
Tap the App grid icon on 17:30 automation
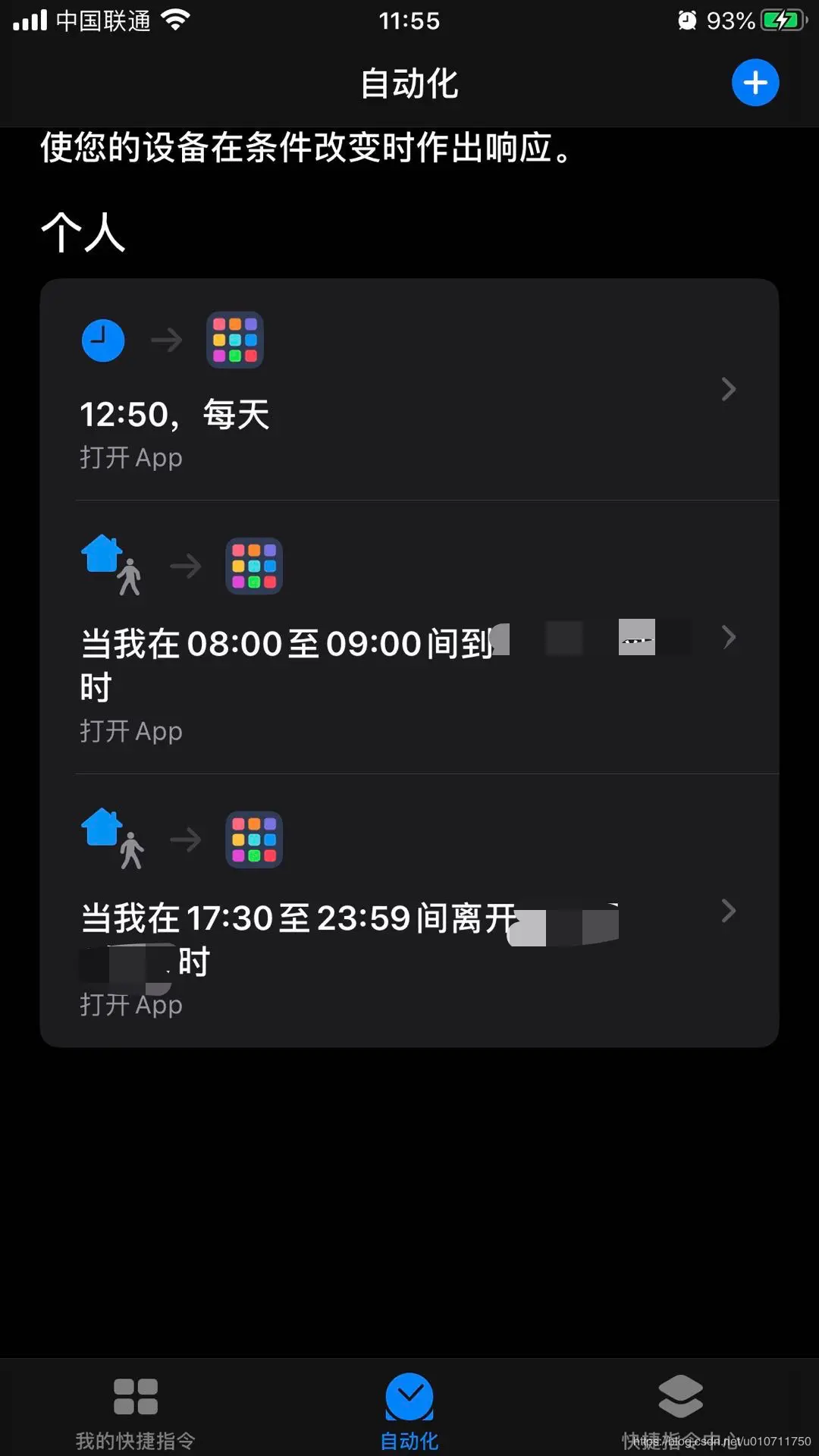(x=255, y=838)
